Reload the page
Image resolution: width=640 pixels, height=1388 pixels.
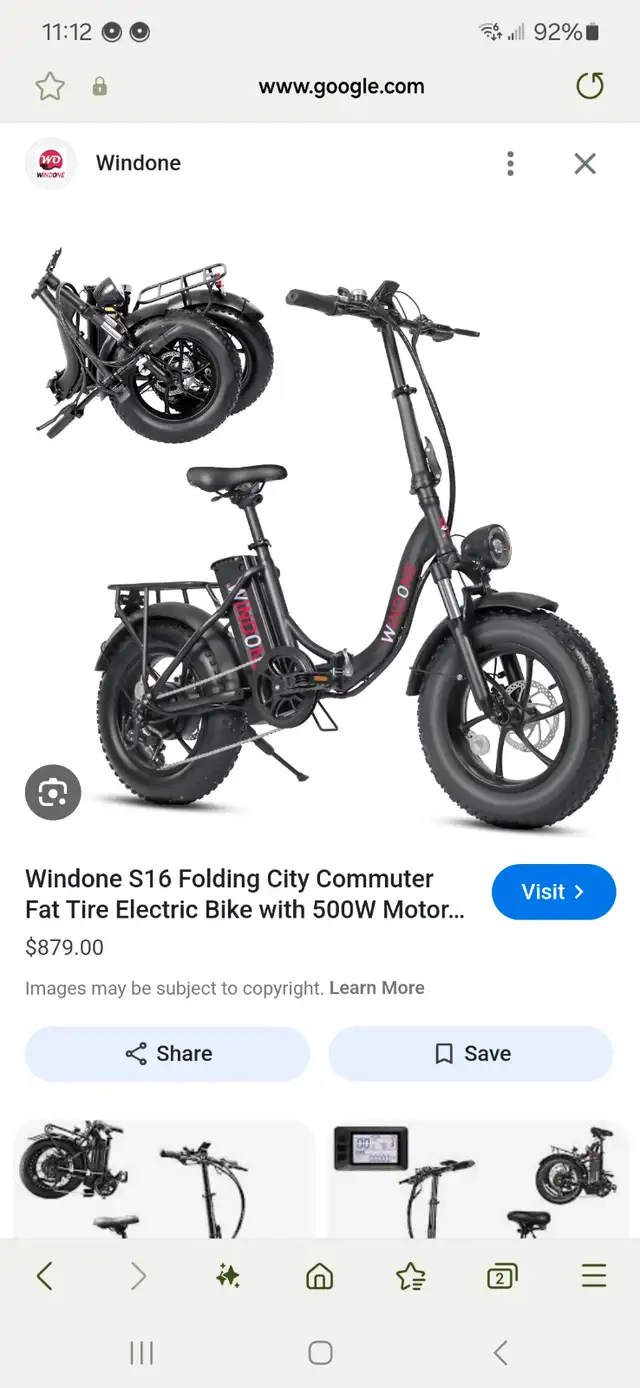(x=590, y=86)
